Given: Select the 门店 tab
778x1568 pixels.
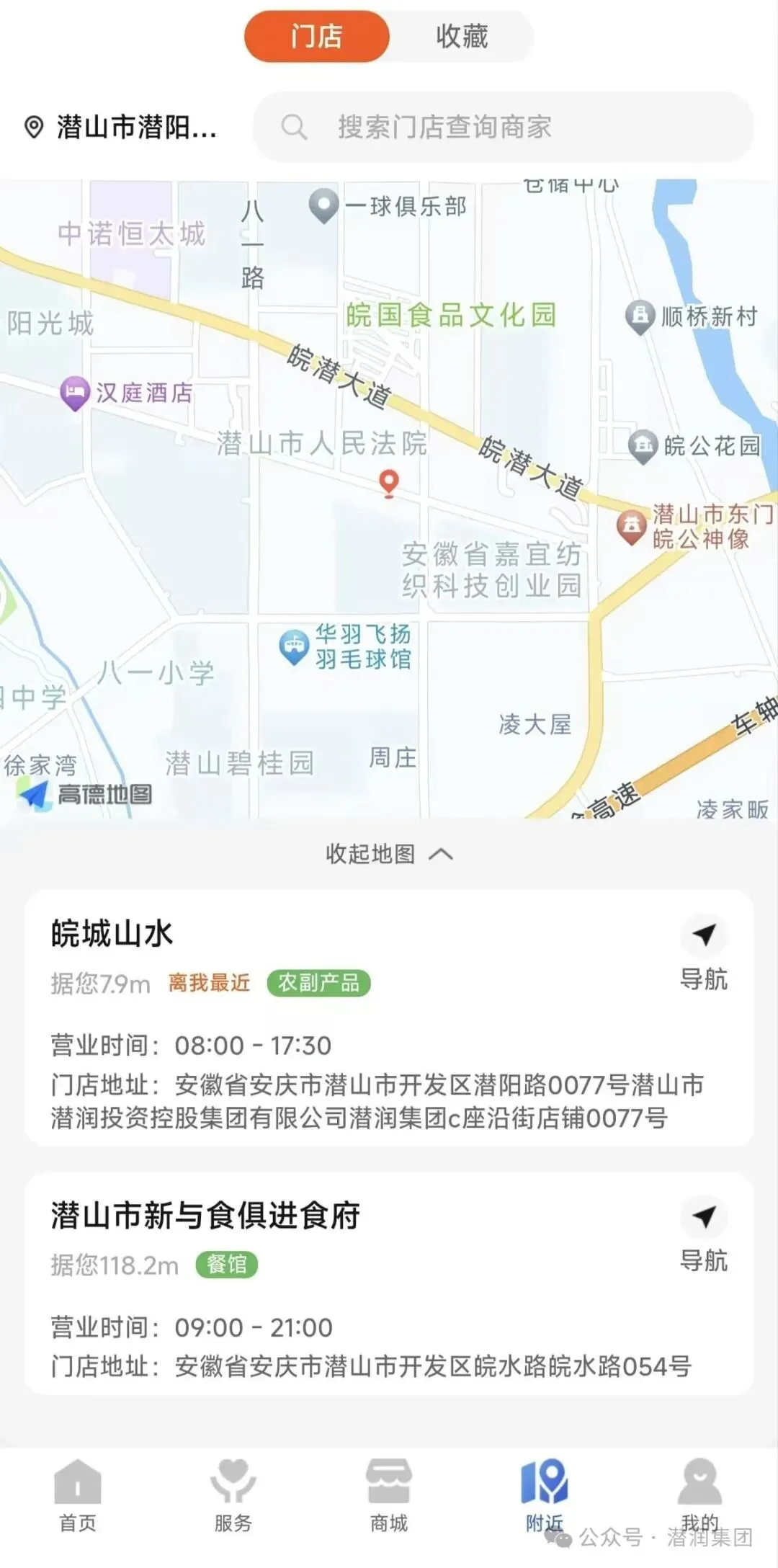Looking at the screenshot, I should 317,36.
